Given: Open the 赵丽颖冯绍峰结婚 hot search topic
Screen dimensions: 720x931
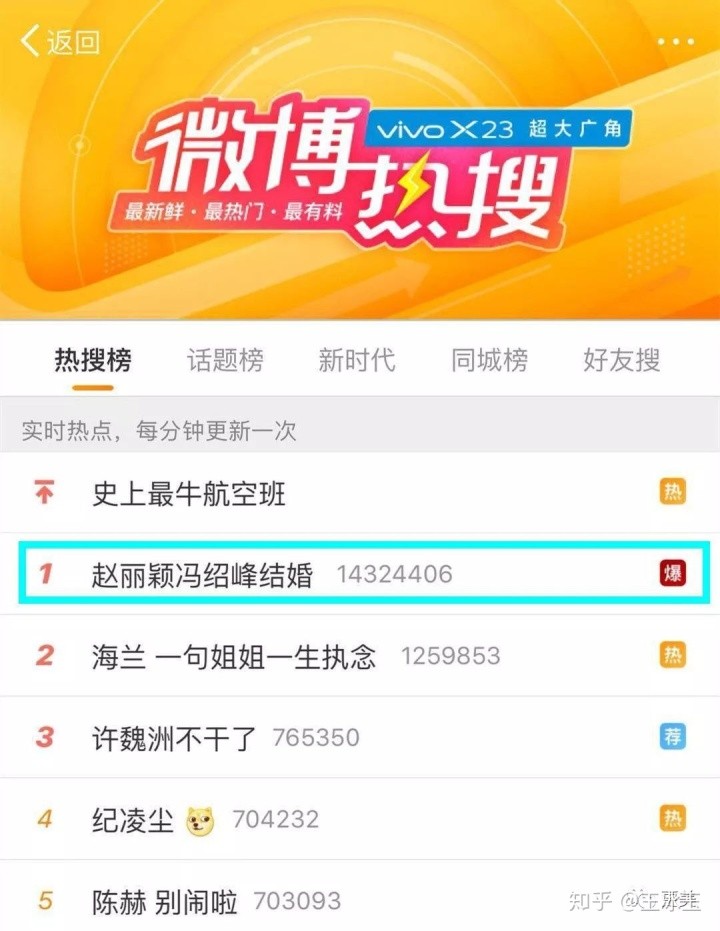Looking at the screenshot, I should point(200,573).
